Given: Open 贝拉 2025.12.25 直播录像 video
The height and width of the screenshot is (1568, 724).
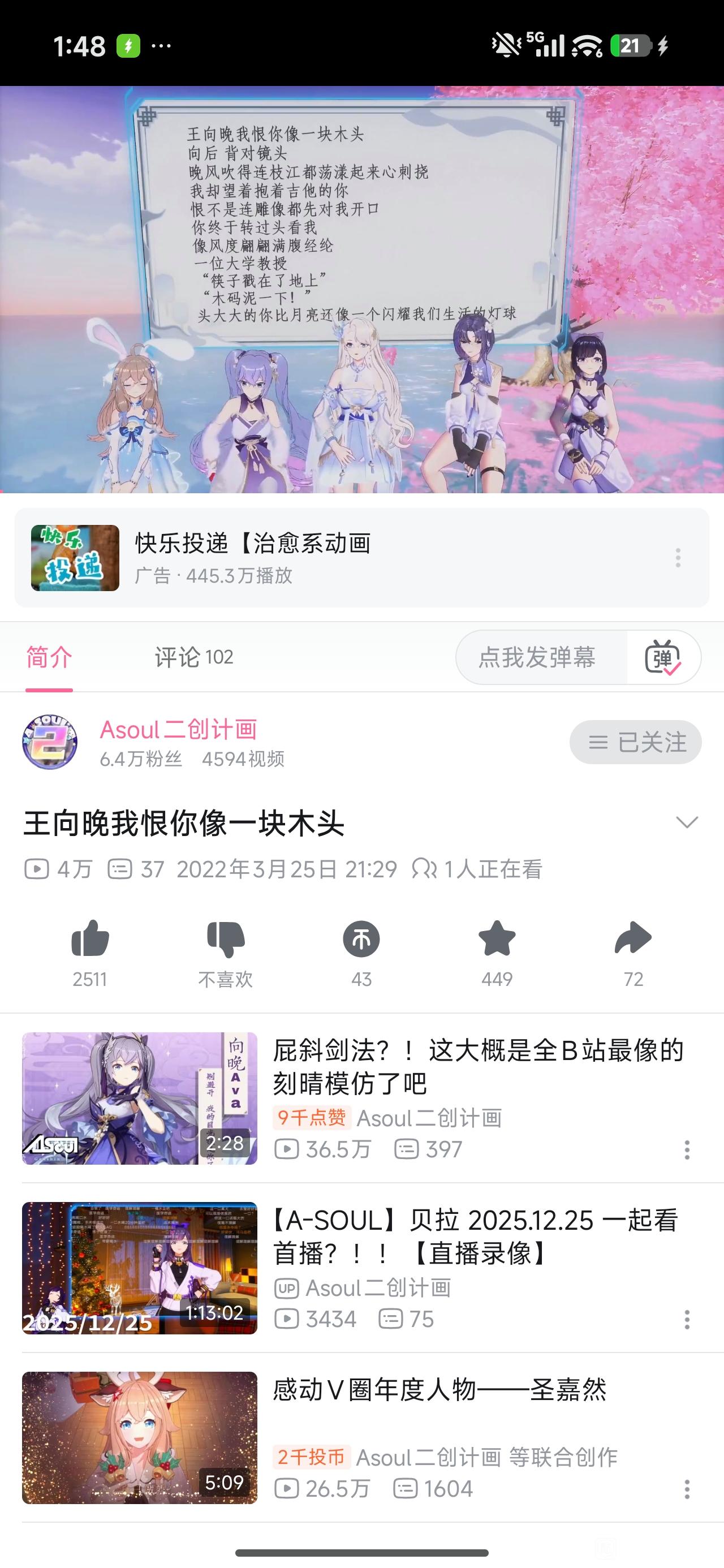Looking at the screenshot, I should (475, 1237).
